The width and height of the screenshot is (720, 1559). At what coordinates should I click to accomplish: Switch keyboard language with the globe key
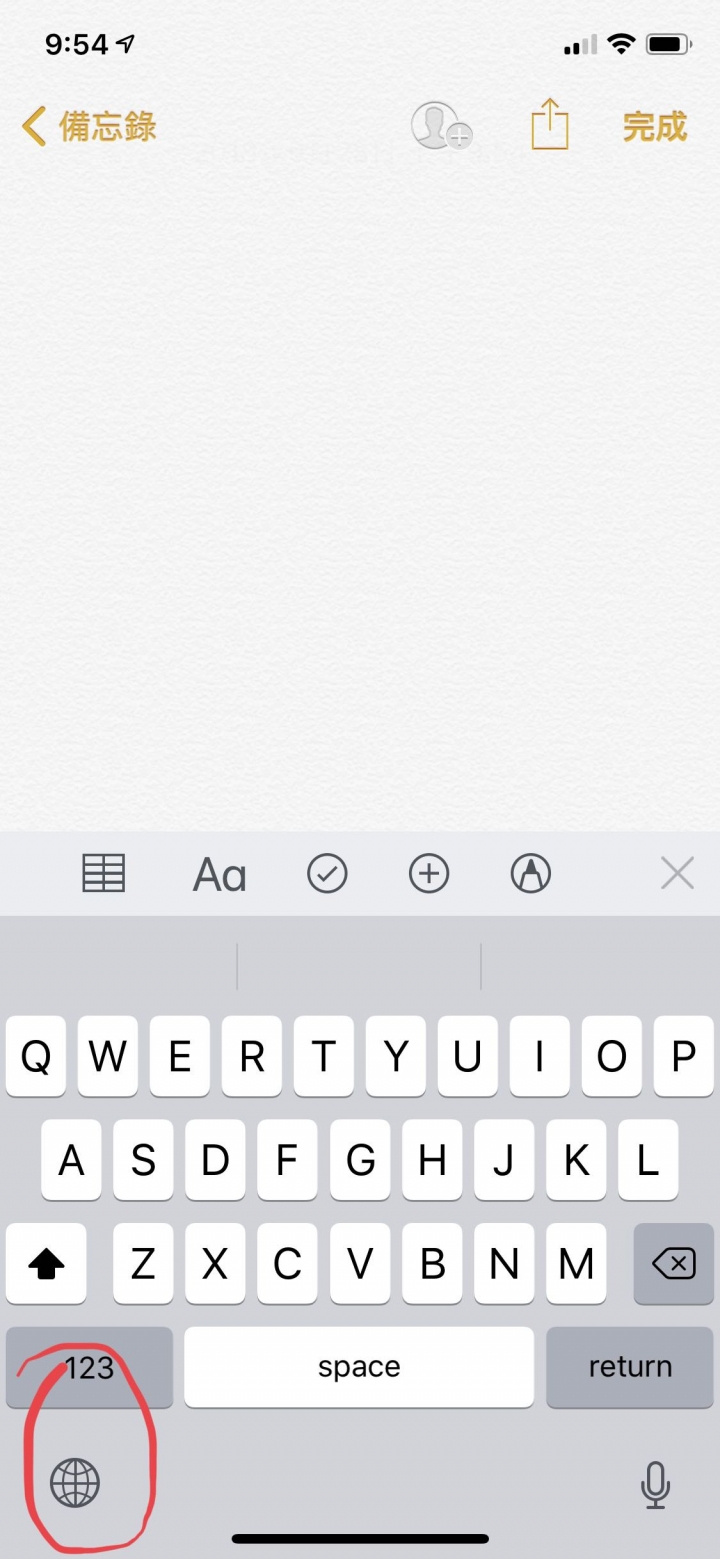(76, 1481)
